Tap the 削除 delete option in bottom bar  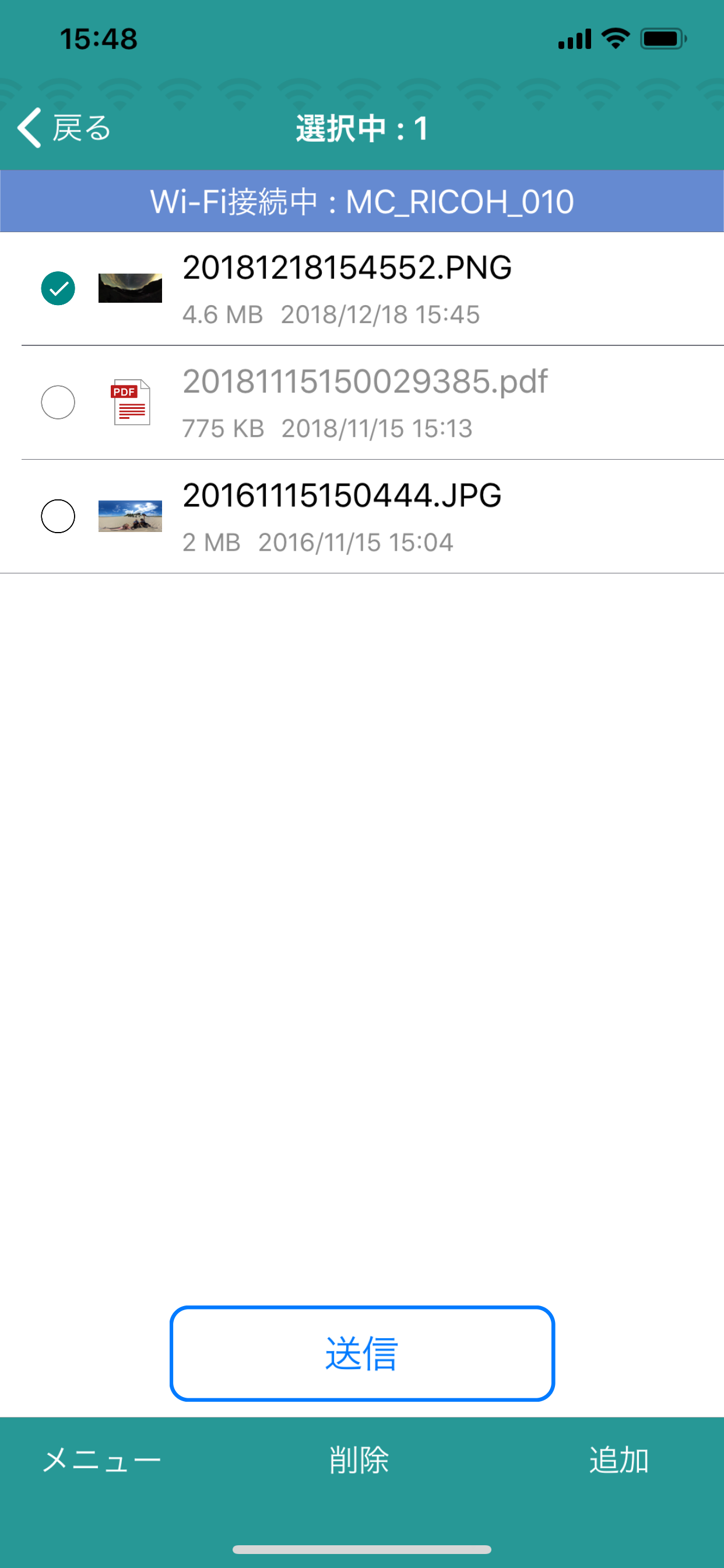click(360, 1461)
